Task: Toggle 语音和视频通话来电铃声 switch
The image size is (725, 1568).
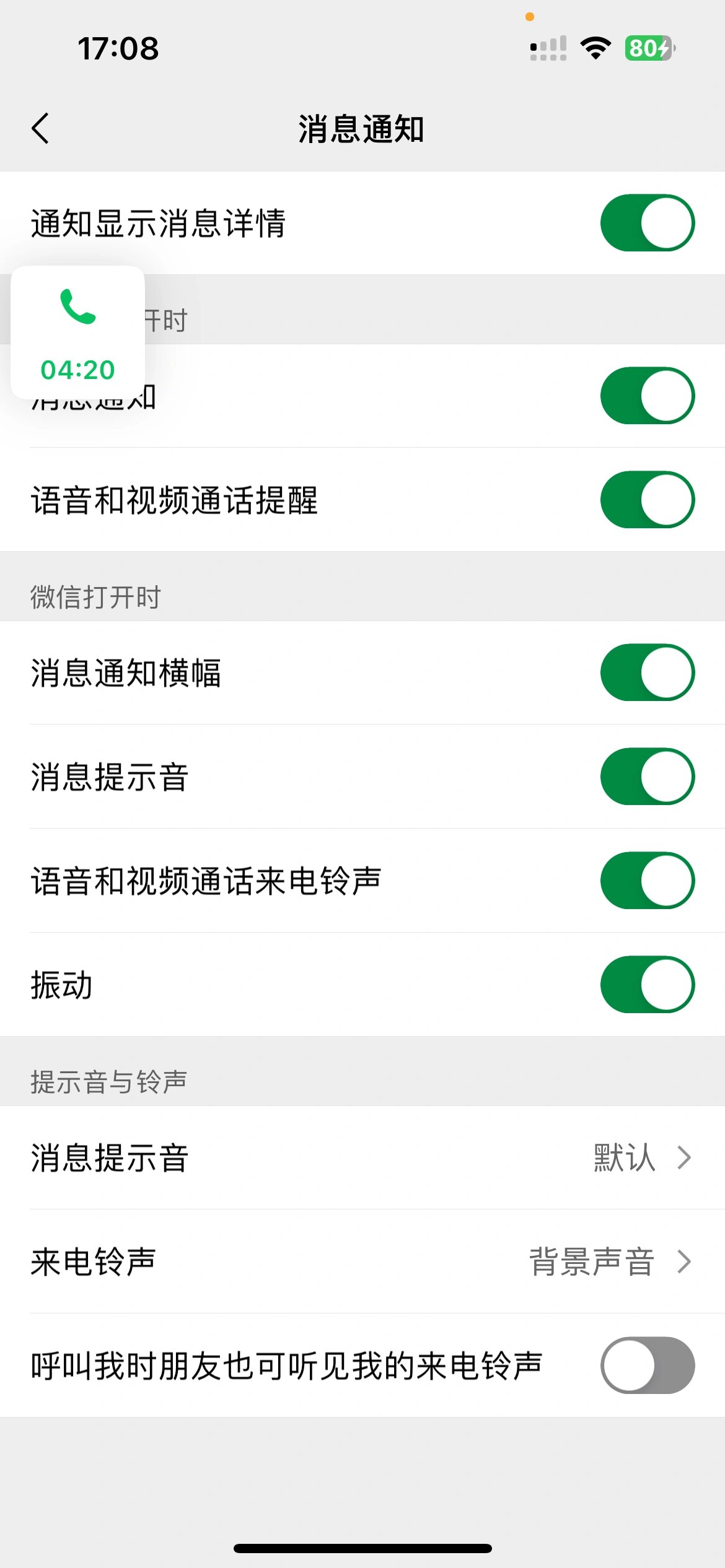Action: click(x=647, y=881)
